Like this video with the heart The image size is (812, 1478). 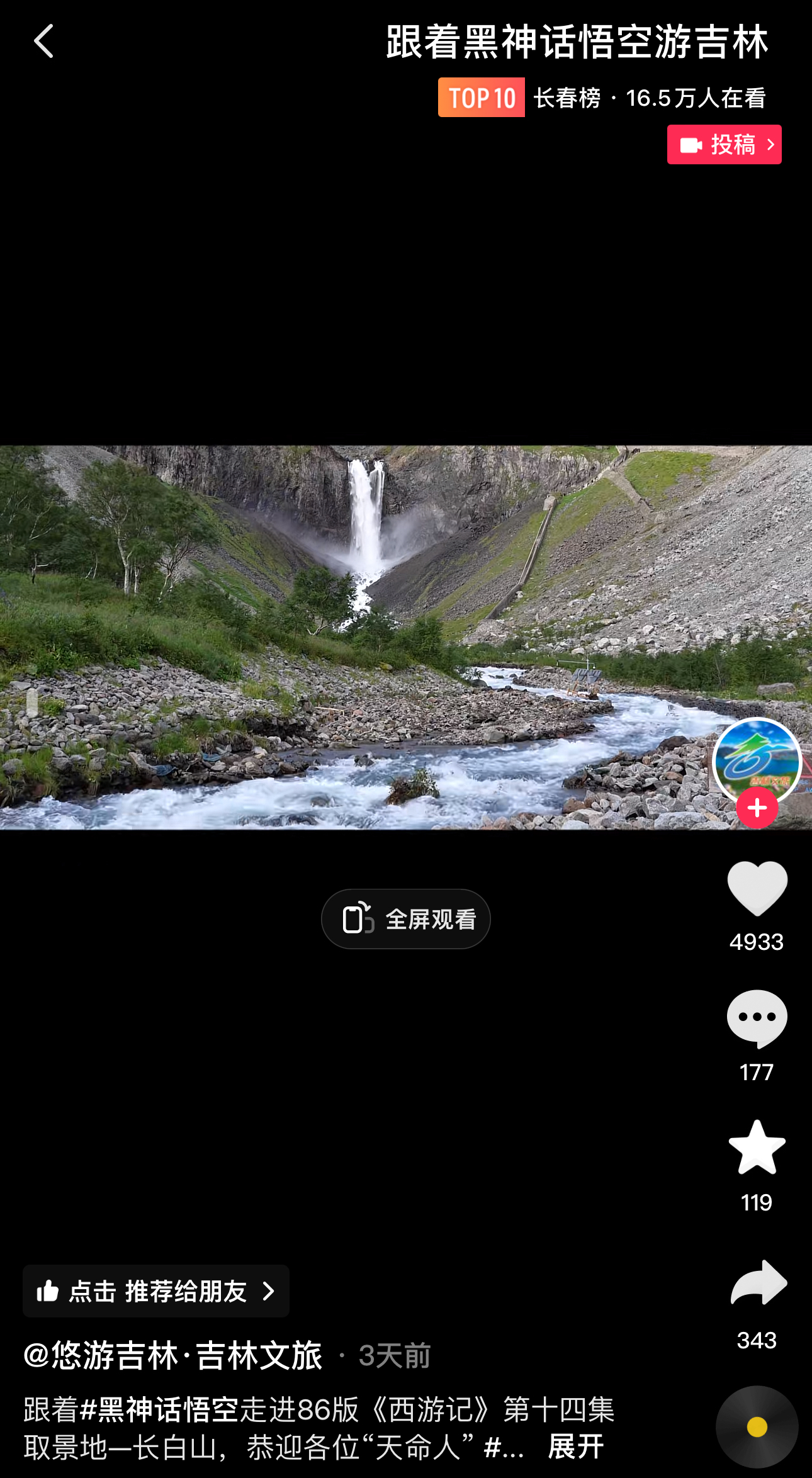(757, 889)
